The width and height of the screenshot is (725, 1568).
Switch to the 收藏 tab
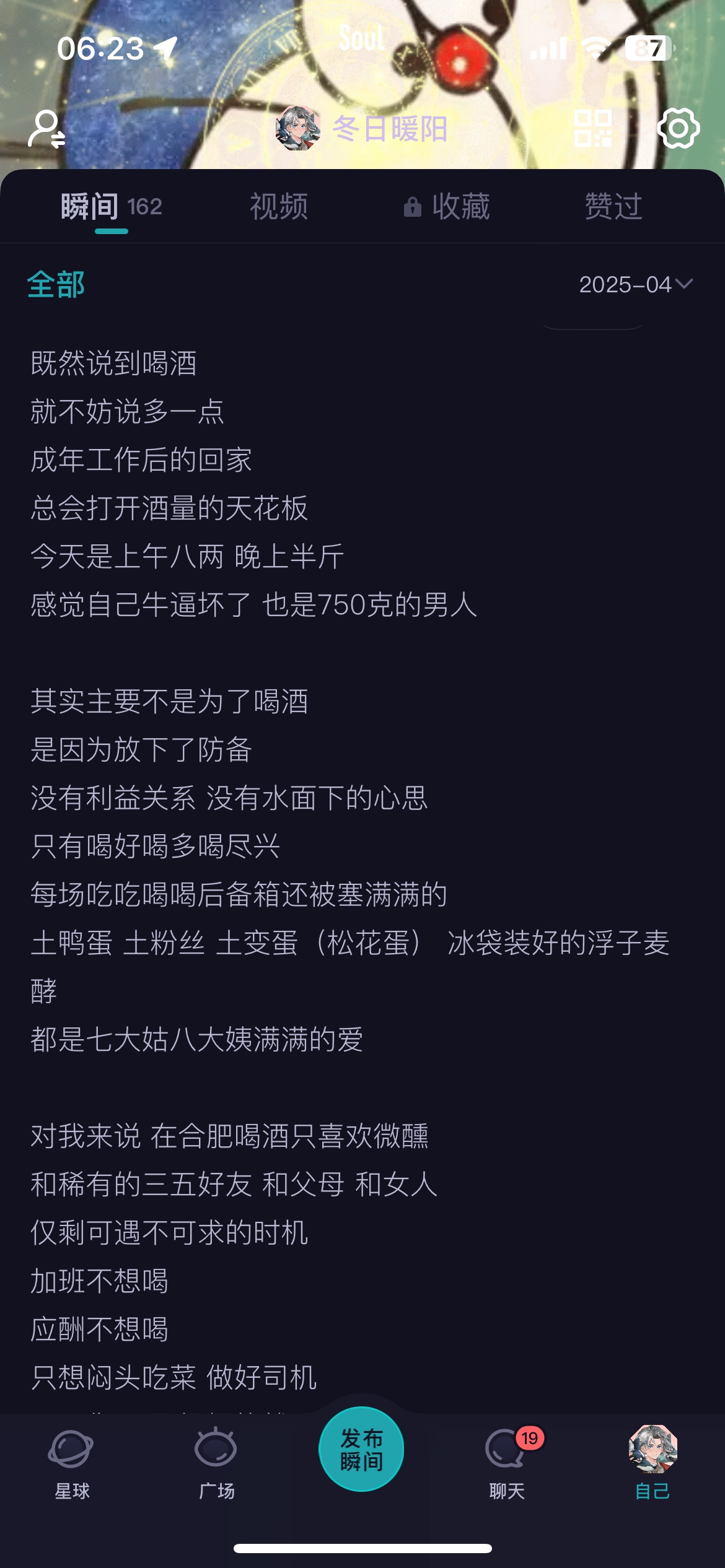(447, 206)
